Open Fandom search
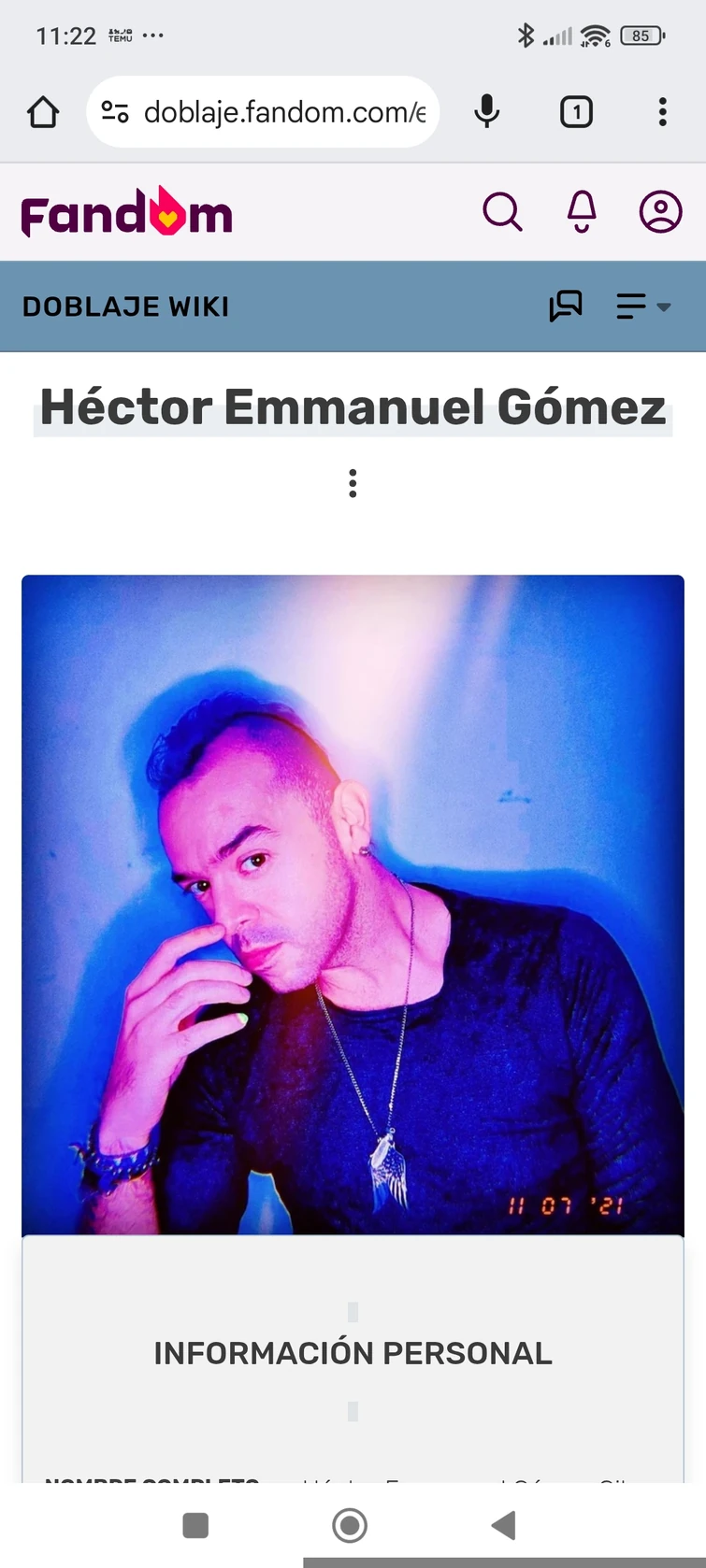This screenshot has height=1568, width=706. click(x=502, y=212)
